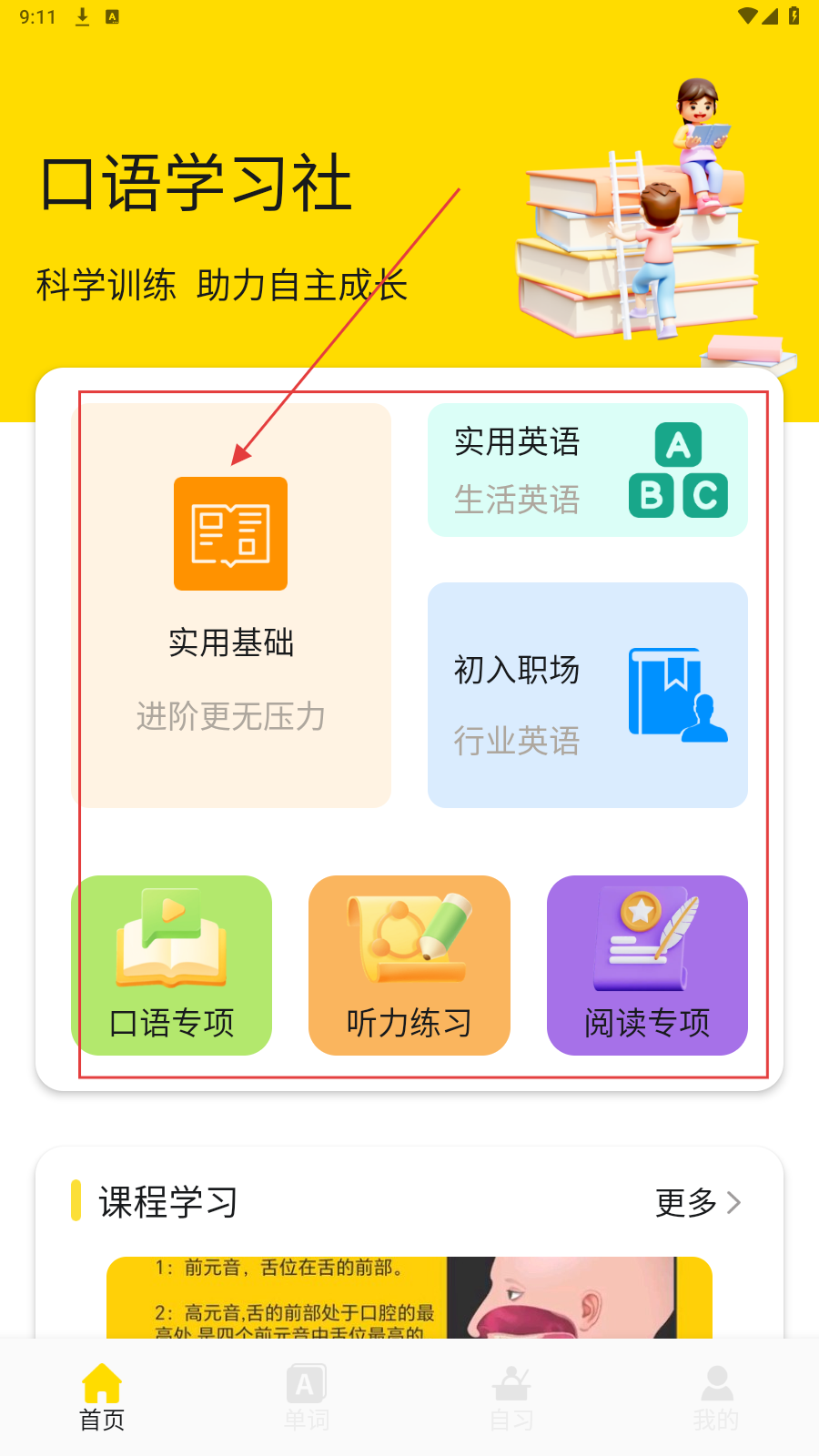Switch to the 自习 tab
Image resolution: width=819 pixels, height=1456 pixels.
pos(511,1397)
